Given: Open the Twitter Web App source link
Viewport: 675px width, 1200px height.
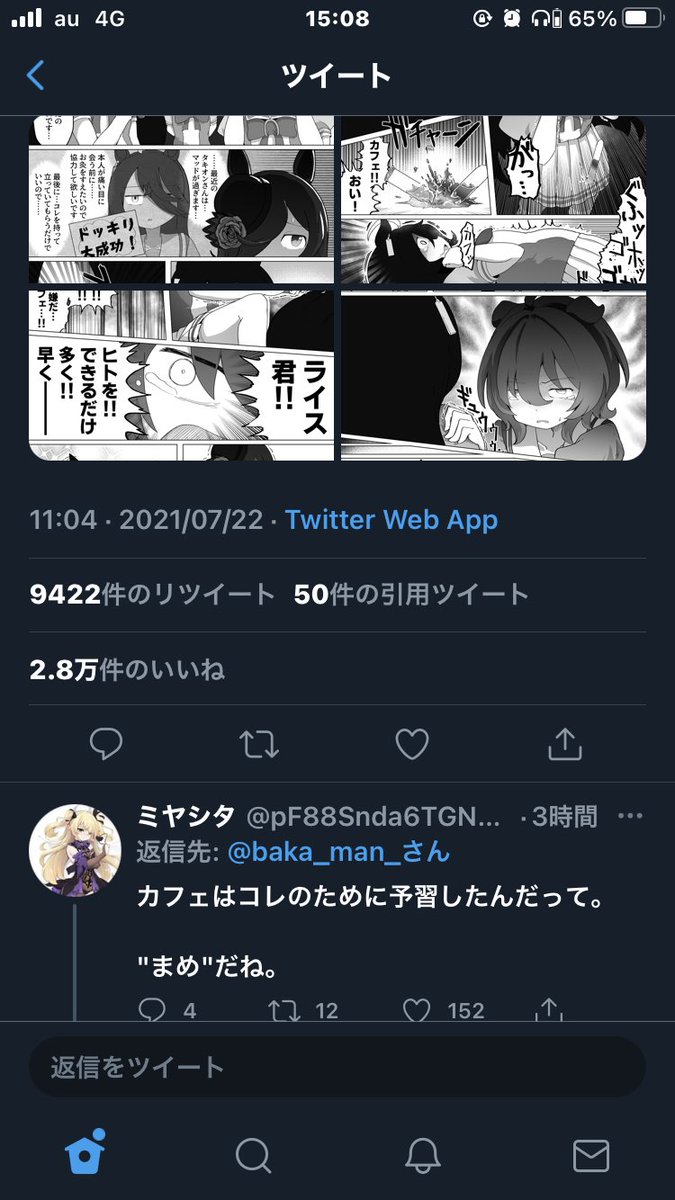Looking at the screenshot, I should tap(391, 520).
